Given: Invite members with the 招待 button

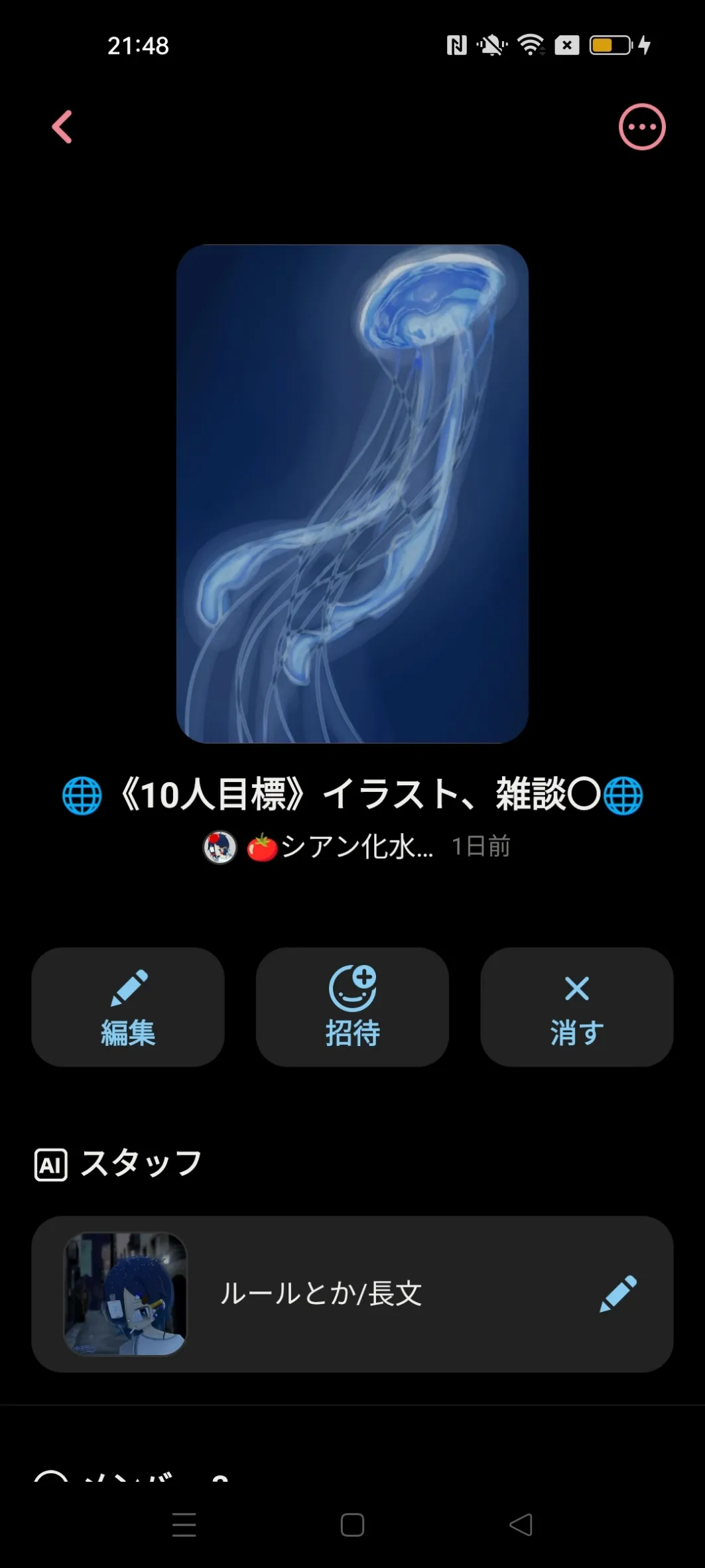Looking at the screenshot, I should (x=352, y=1007).
